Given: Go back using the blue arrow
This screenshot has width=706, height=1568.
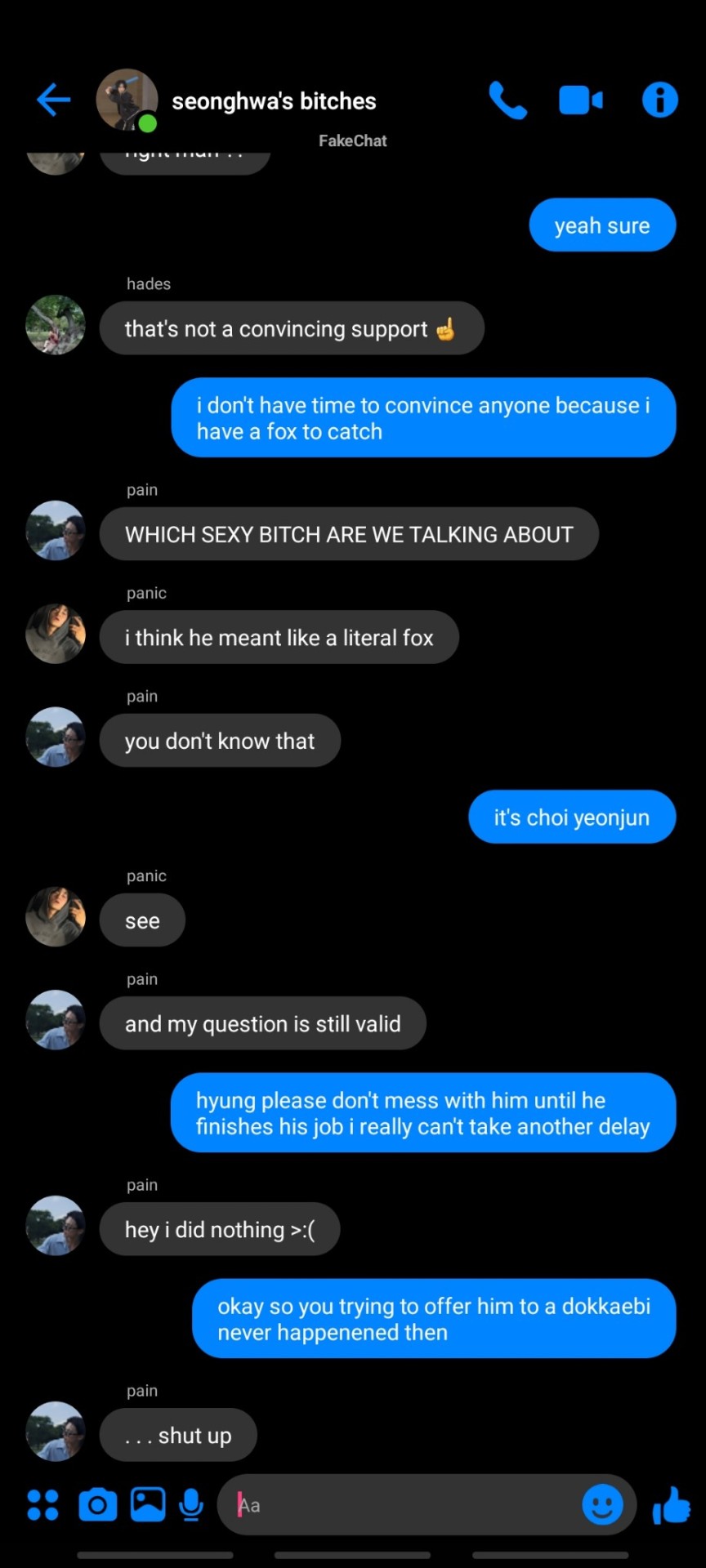Looking at the screenshot, I should (54, 100).
